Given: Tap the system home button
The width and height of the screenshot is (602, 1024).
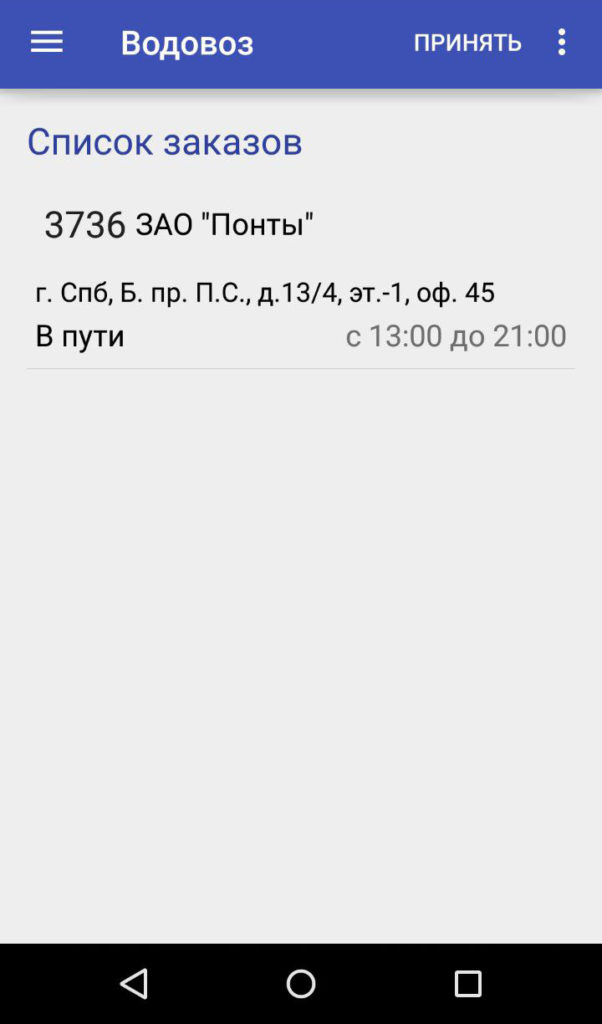Looking at the screenshot, I should 301,984.
